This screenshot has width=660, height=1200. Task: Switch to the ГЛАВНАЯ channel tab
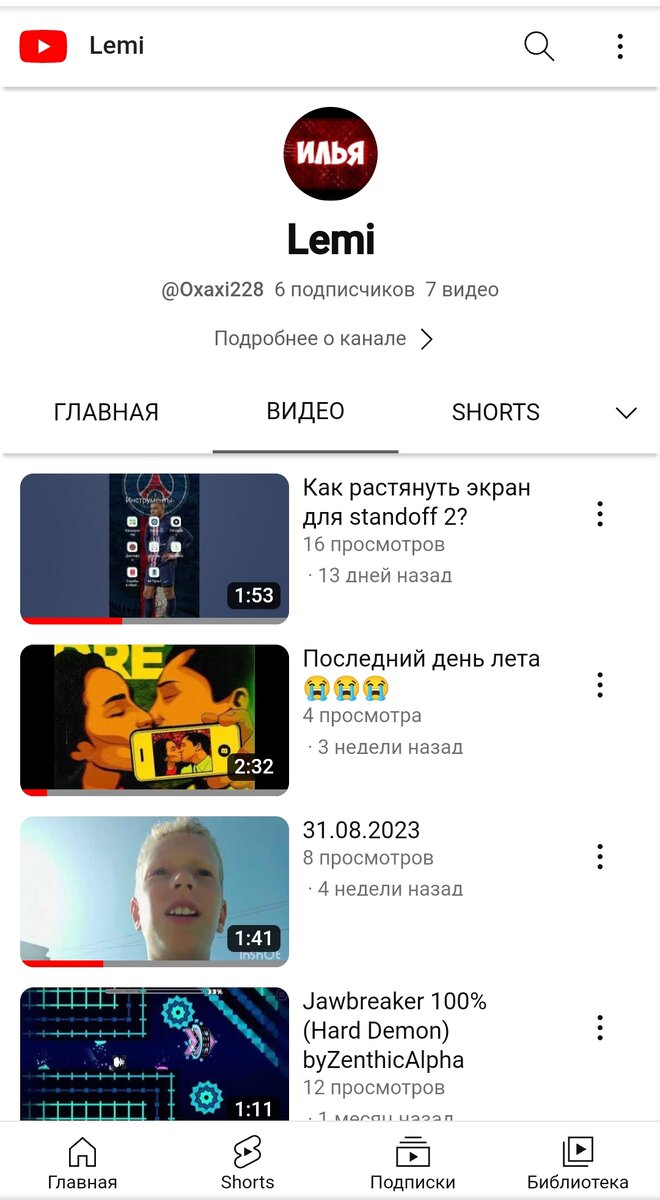coord(106,412)
